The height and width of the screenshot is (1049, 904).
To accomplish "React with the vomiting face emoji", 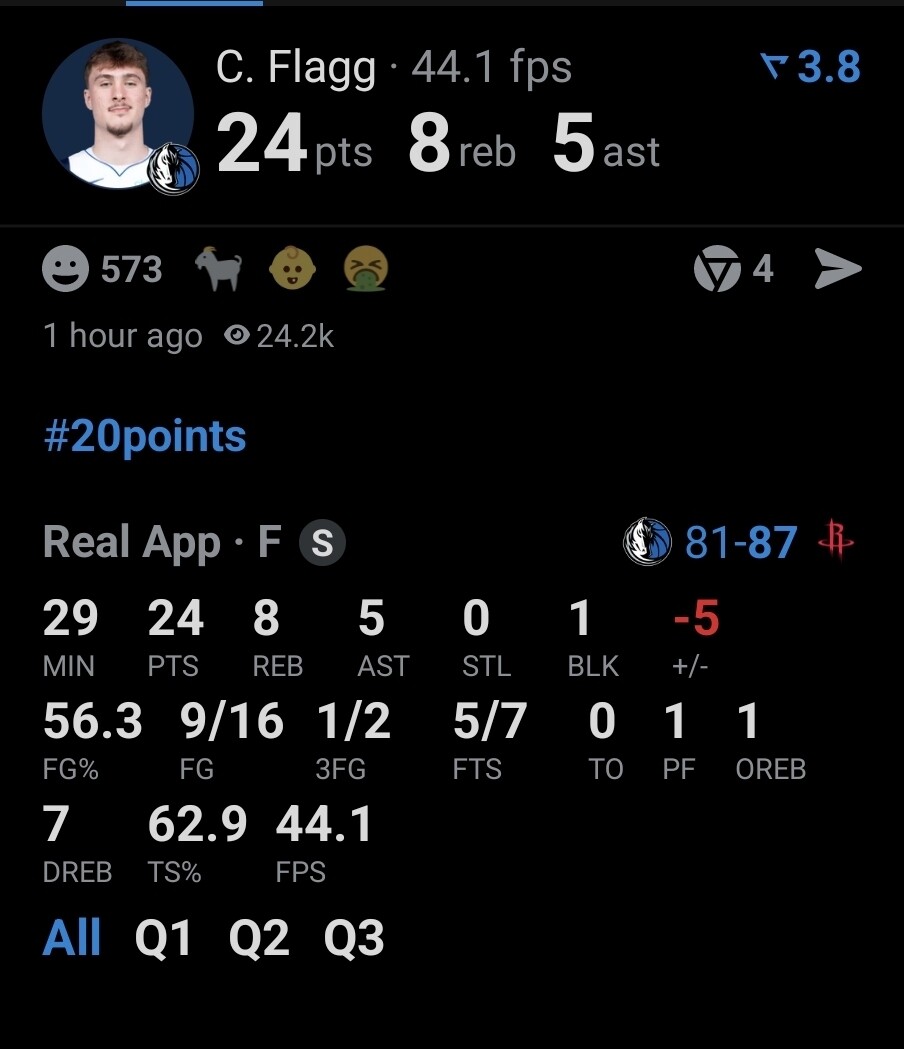I will coord(366,269).
